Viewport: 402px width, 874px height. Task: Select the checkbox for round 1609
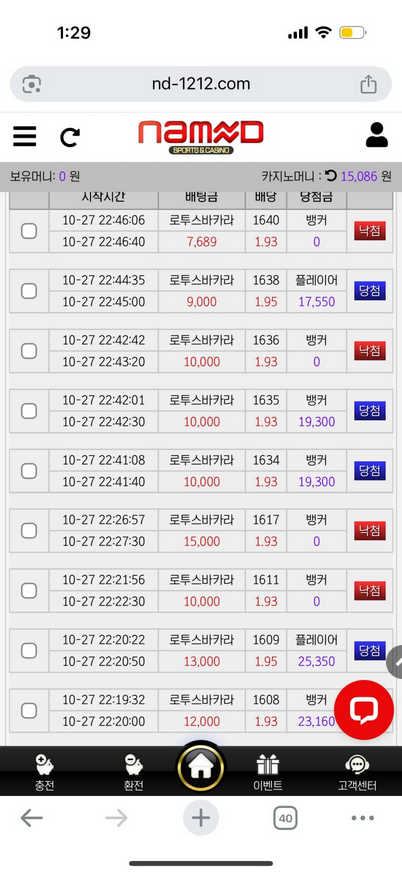coord(29,650)
